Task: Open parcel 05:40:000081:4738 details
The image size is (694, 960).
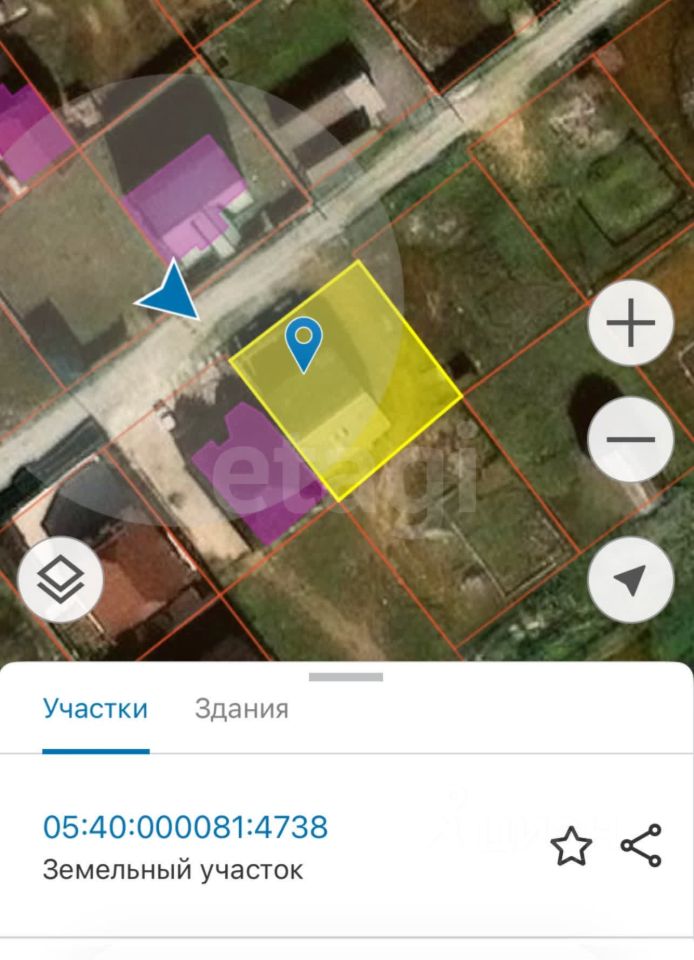Action: 185,827
